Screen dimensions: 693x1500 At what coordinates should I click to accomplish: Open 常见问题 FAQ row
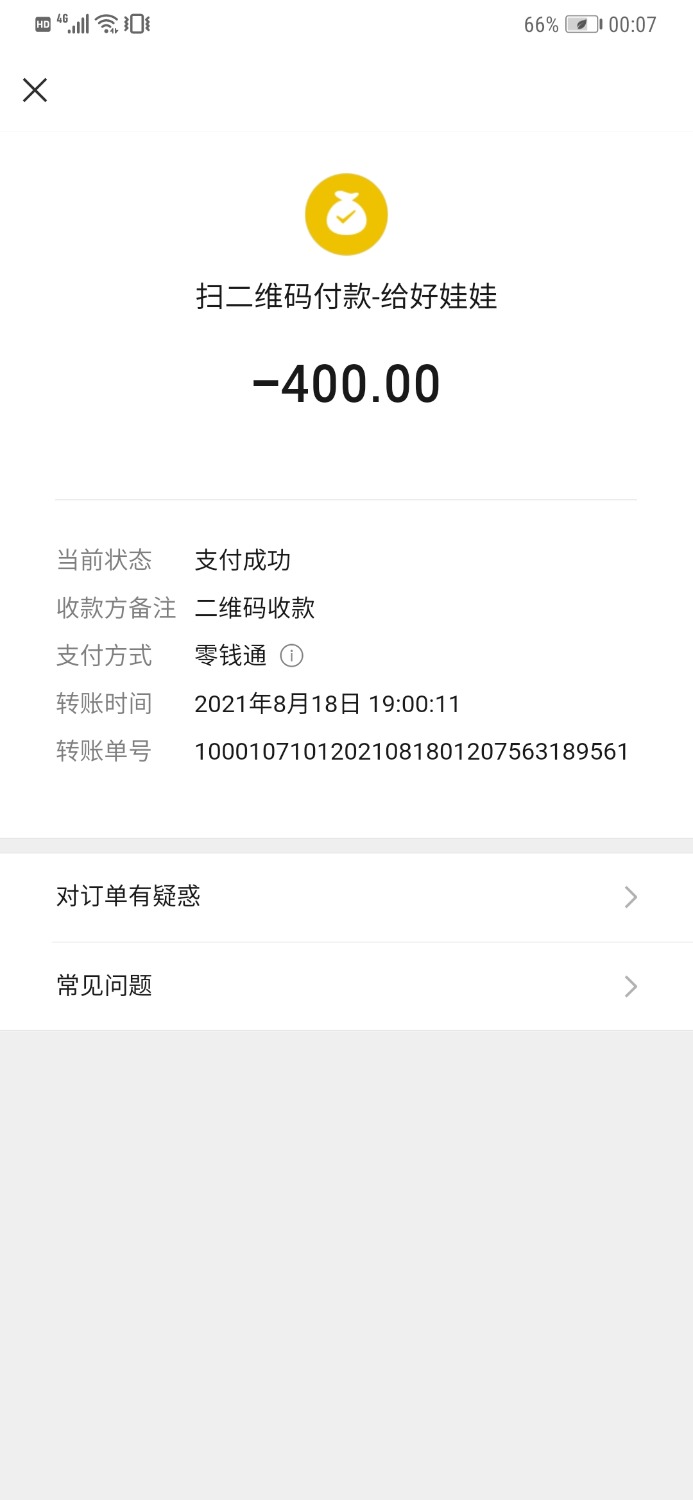coord(346,986)
